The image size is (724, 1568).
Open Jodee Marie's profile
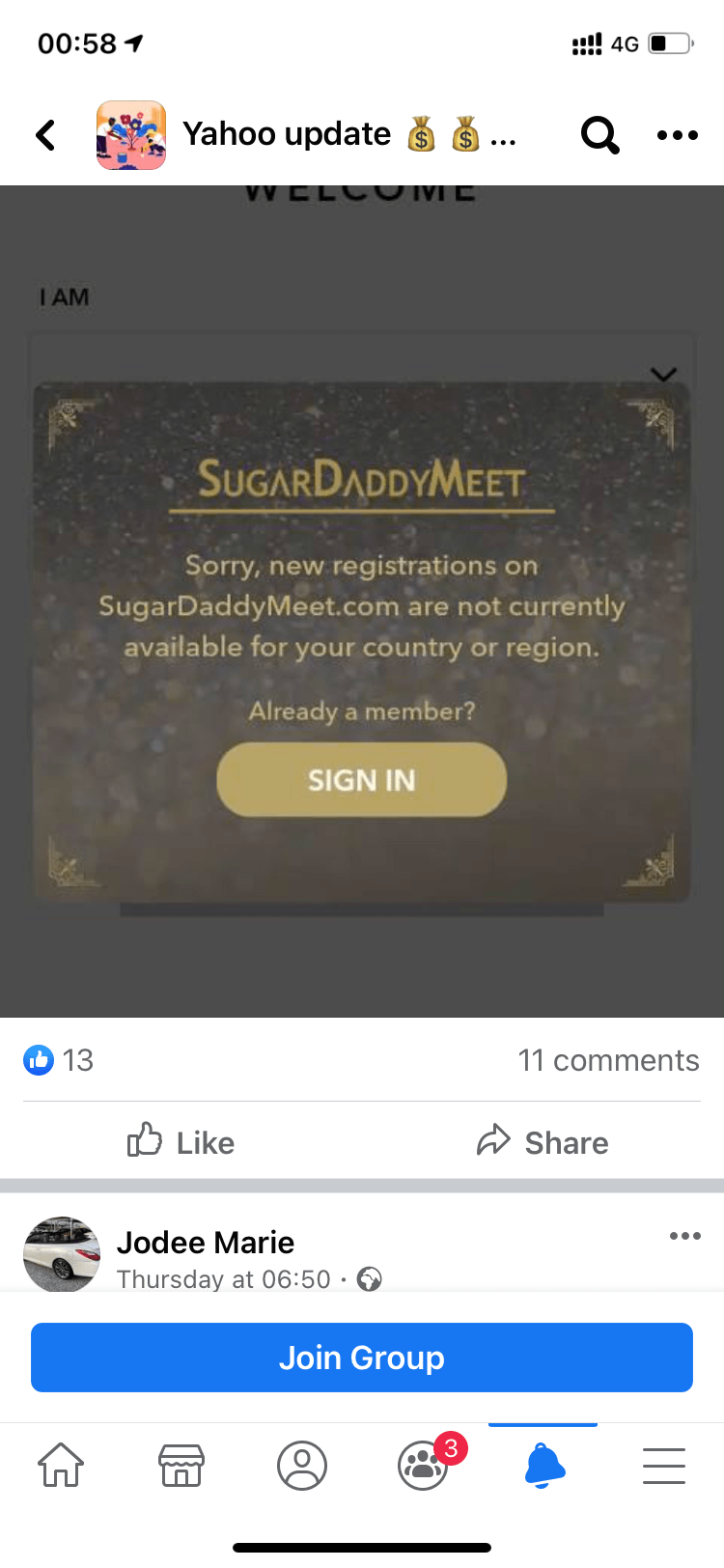point(205,1243)
